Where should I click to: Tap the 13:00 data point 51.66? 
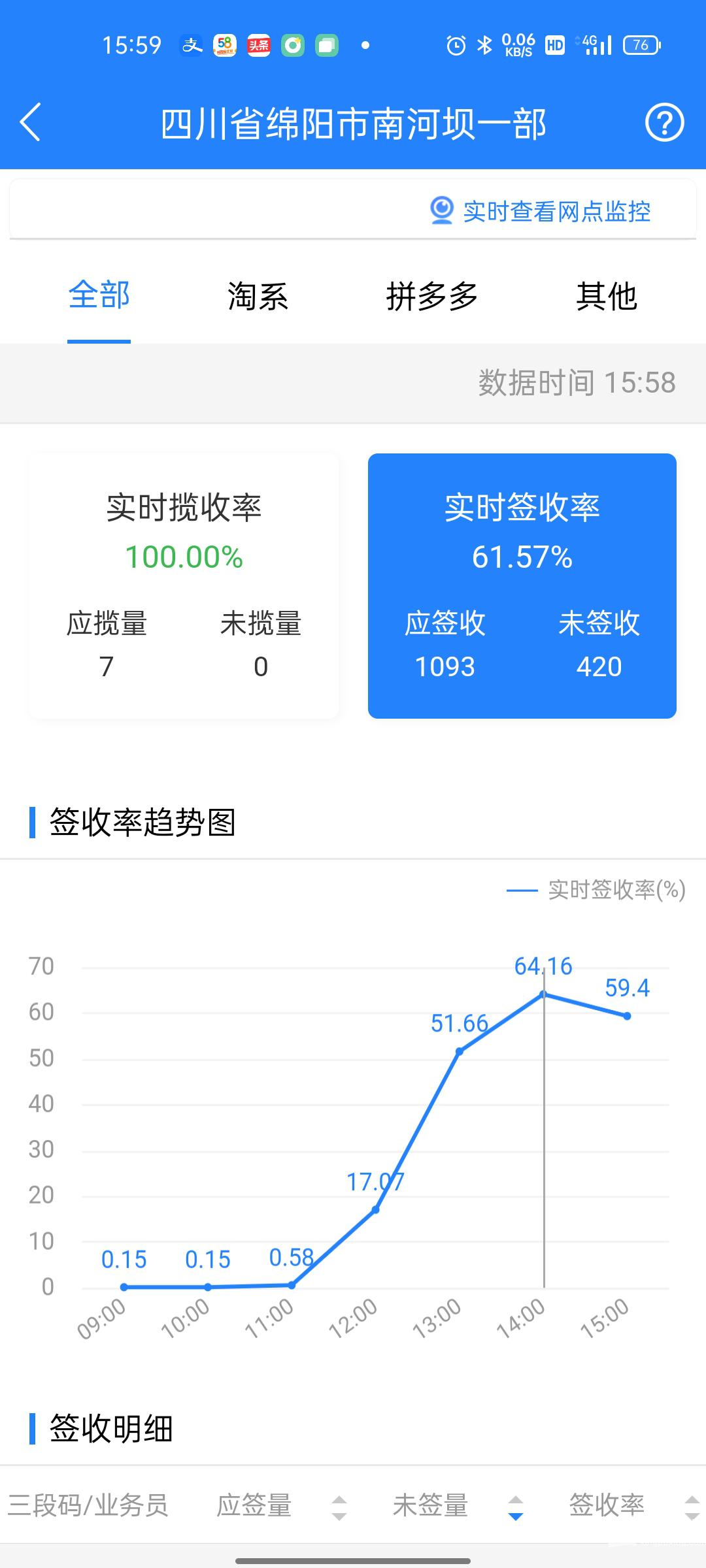click(x=460, y=1051)
